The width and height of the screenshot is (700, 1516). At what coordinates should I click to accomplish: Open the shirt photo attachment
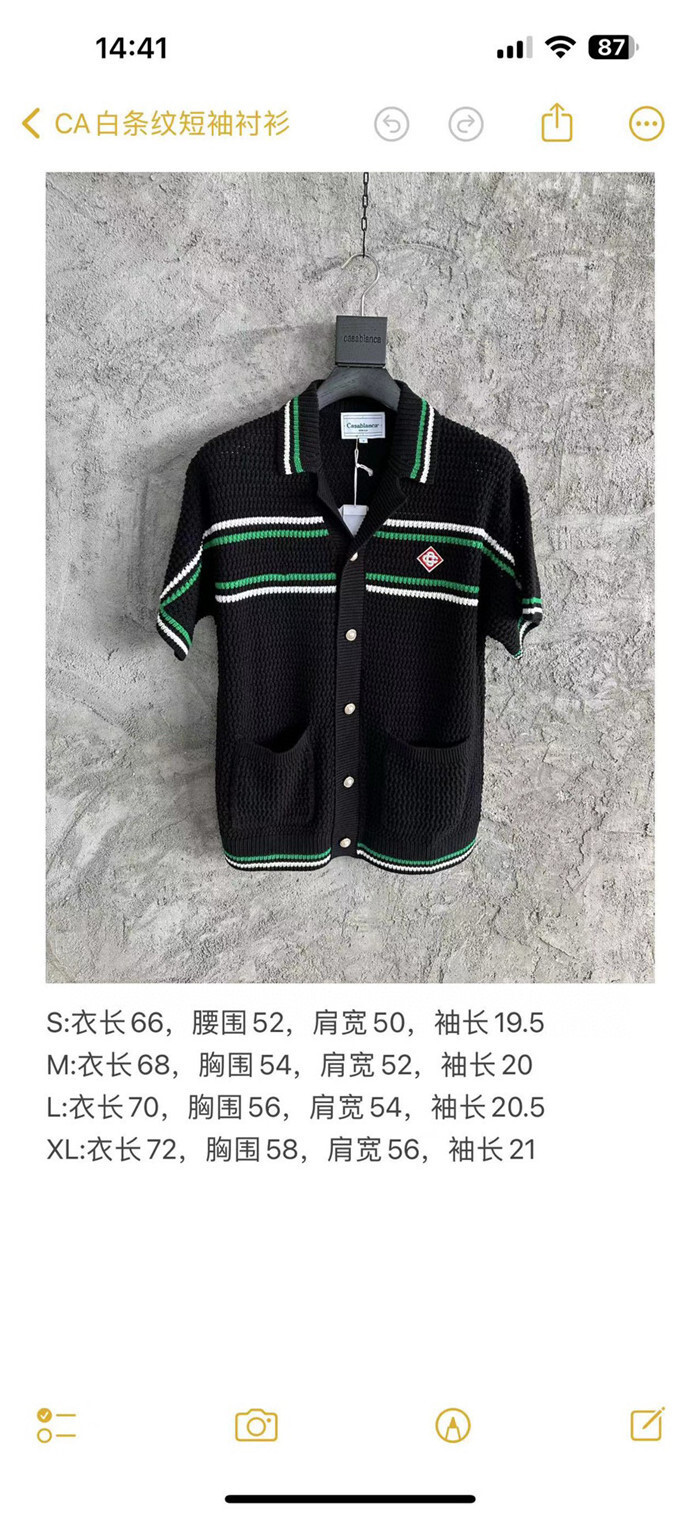[350, 577]
